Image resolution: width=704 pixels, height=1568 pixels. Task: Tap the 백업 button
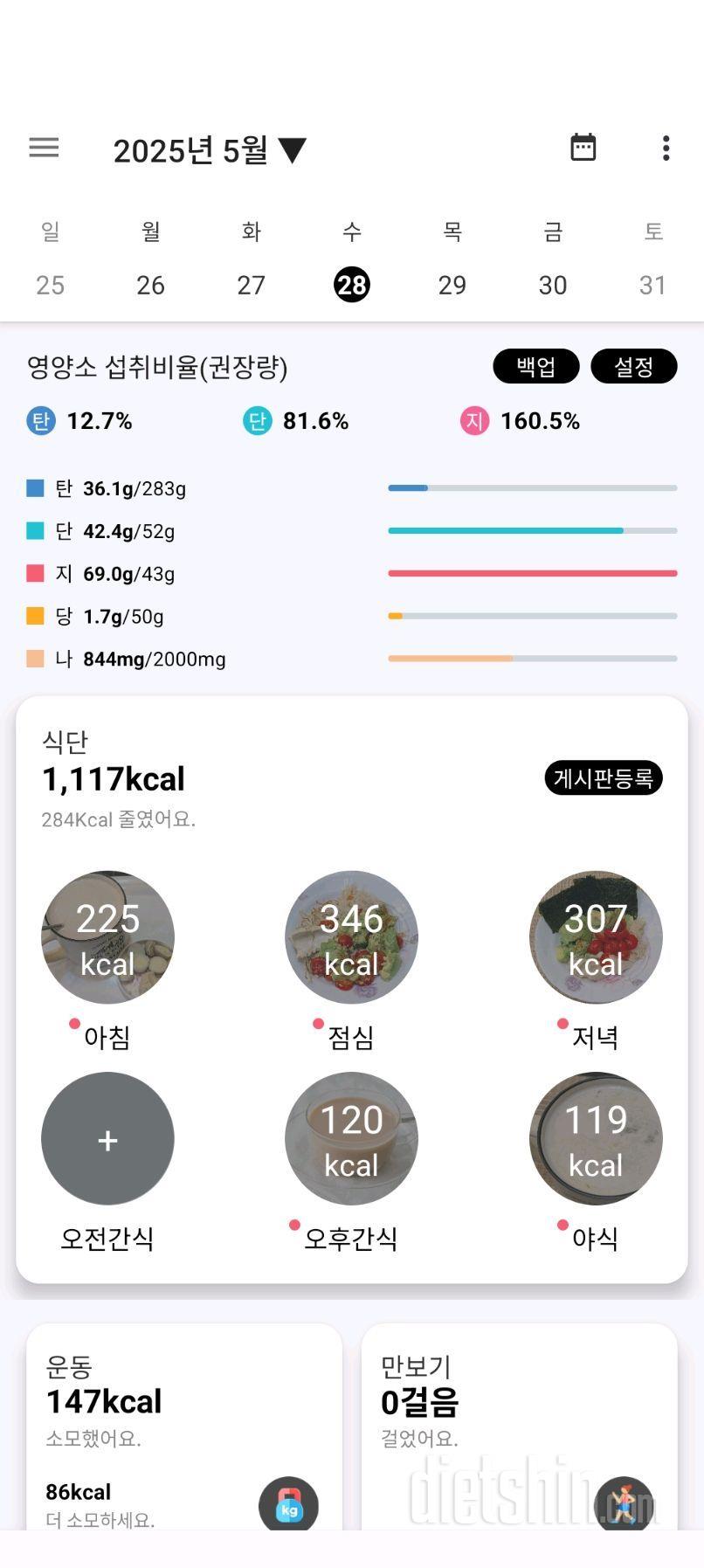point(536,366)
